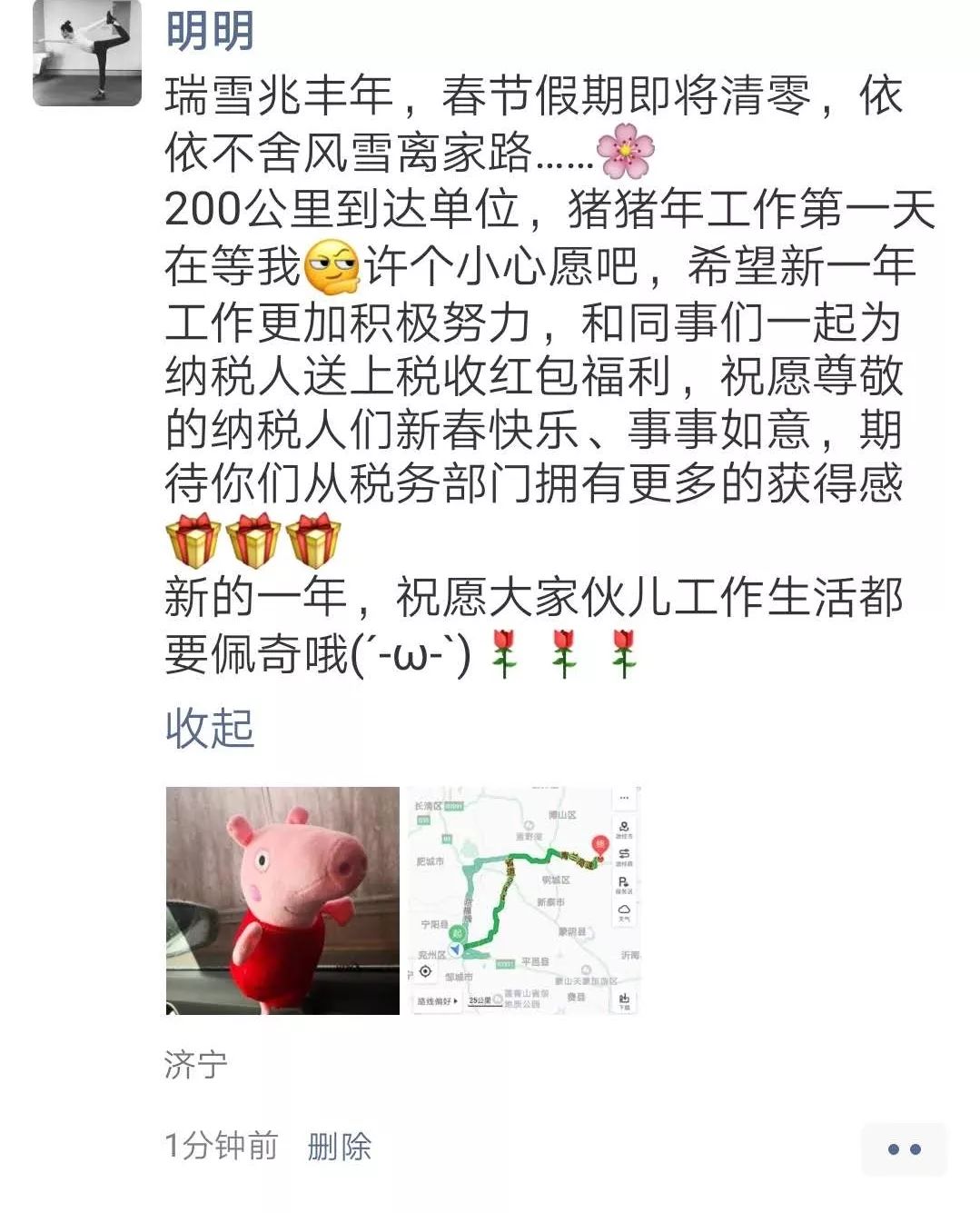Open the 济宁 location tag

tap(196, 1064)
